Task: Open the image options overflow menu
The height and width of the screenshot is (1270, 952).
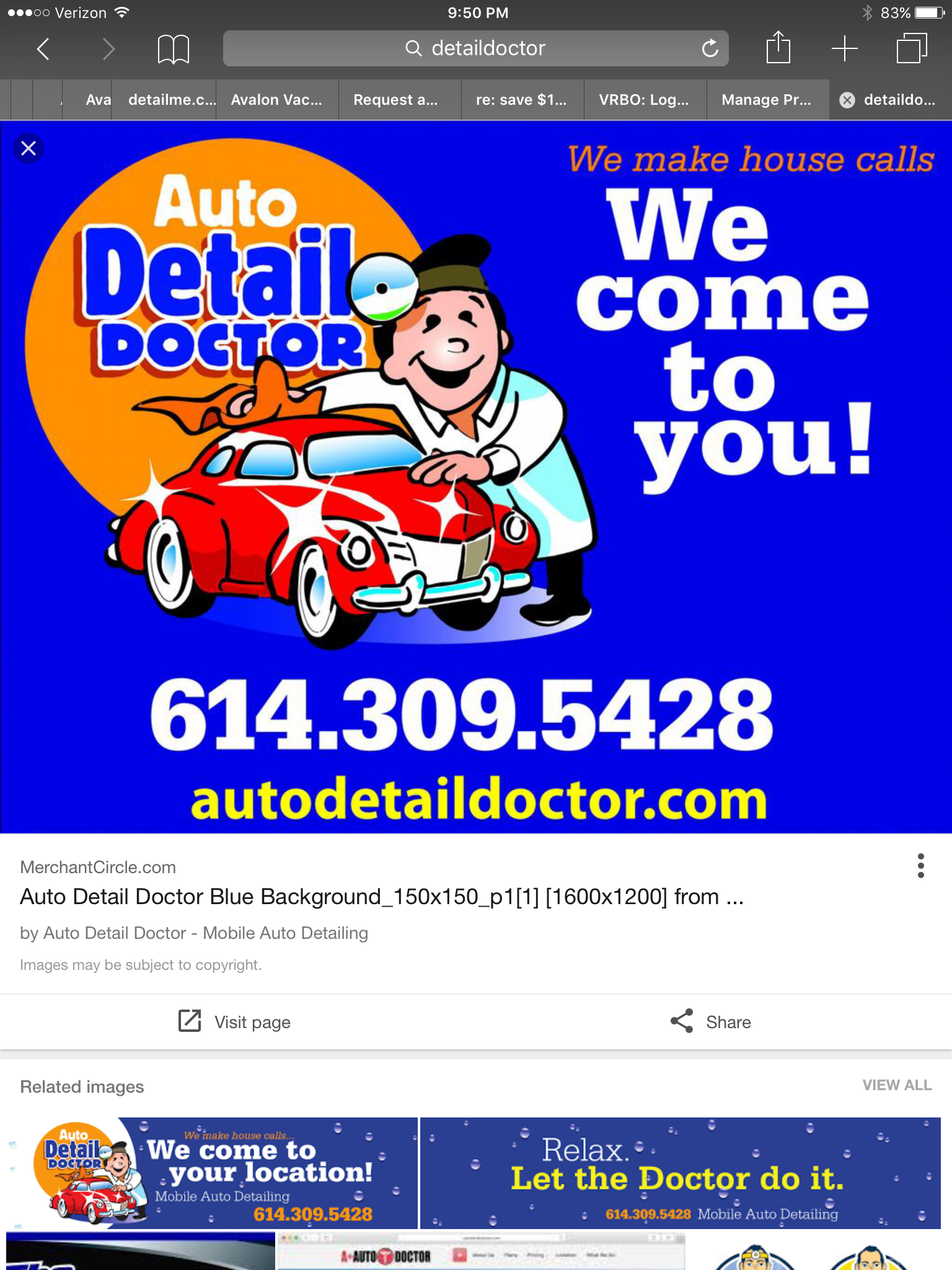Action: click(x=920, y=866)
